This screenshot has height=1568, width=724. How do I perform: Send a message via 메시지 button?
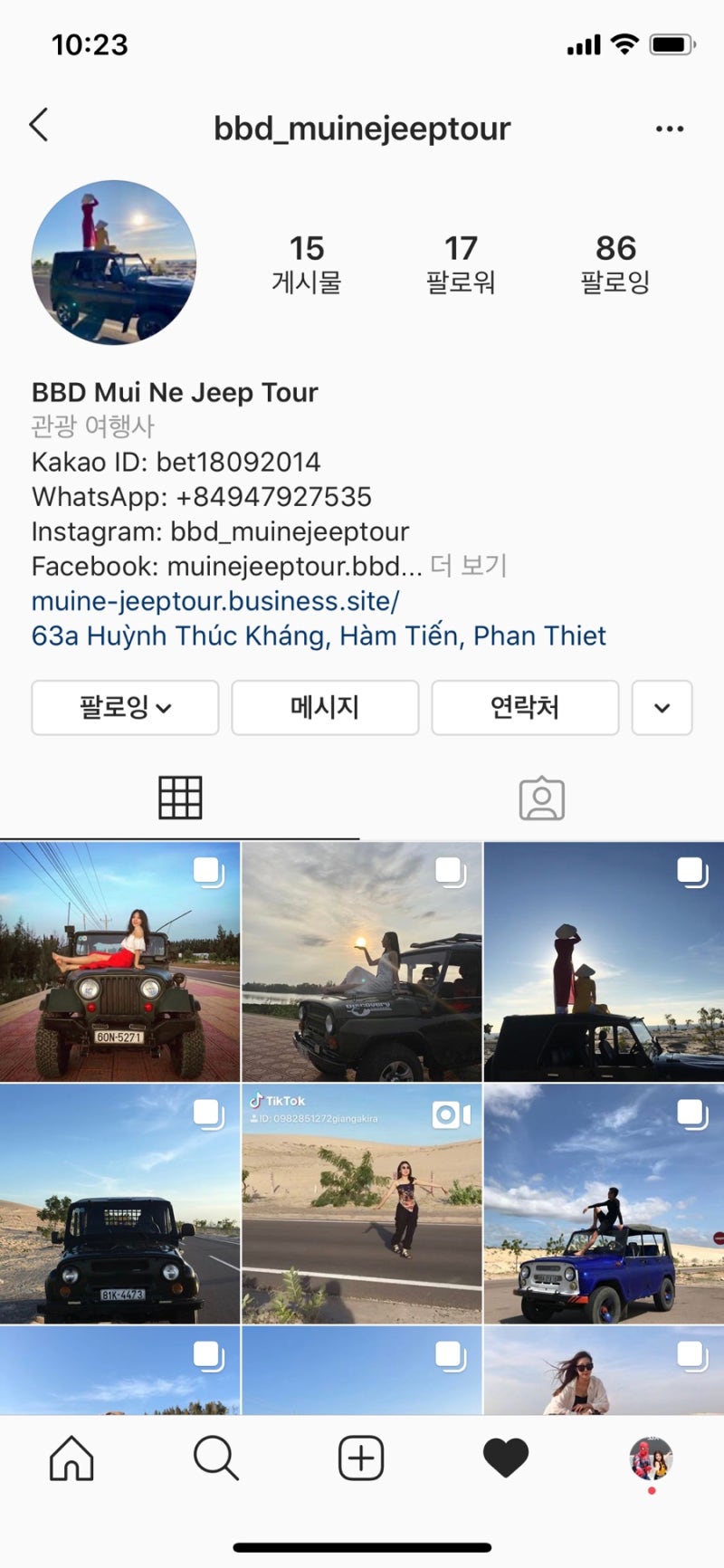coord(325,707)
